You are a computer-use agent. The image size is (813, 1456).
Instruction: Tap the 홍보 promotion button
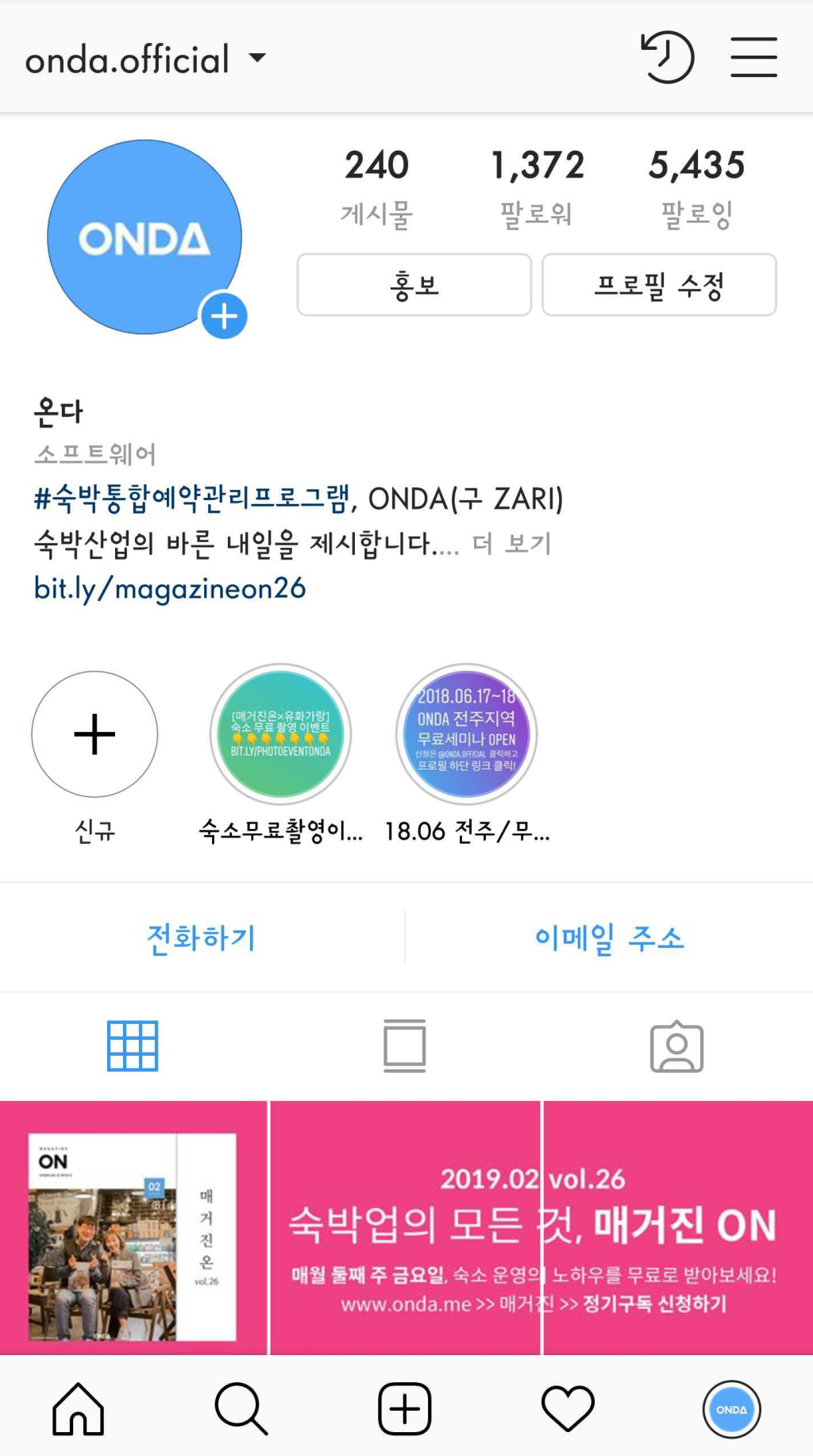pos(414,285)
